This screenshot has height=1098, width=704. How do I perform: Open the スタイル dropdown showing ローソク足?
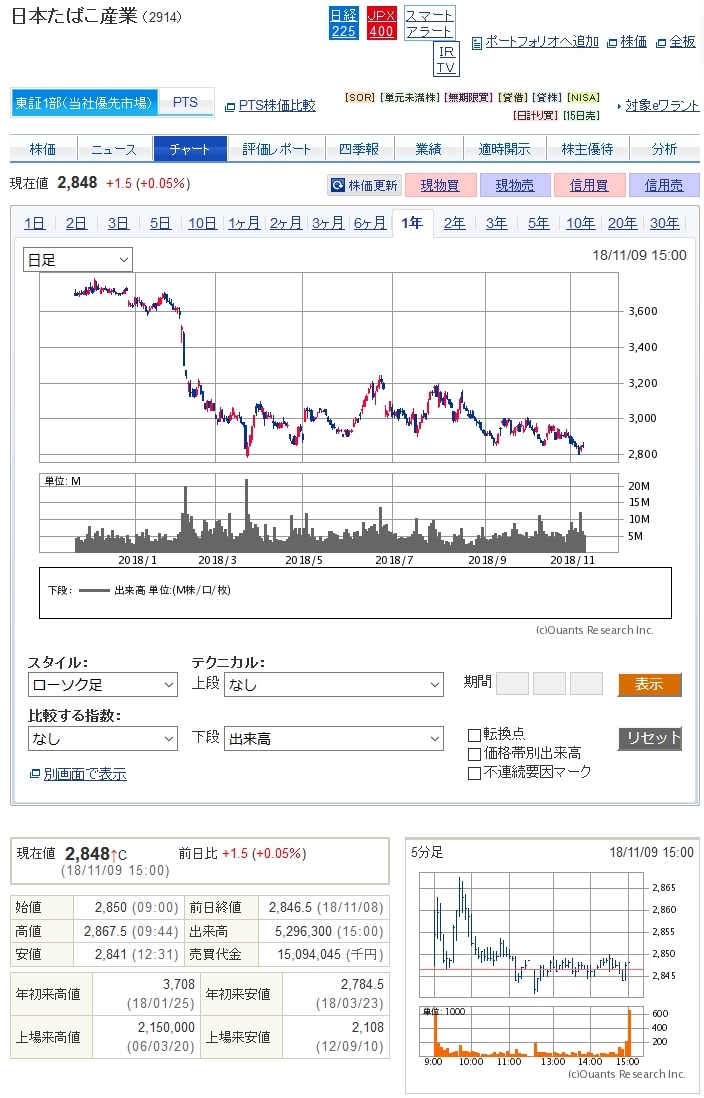103,685
